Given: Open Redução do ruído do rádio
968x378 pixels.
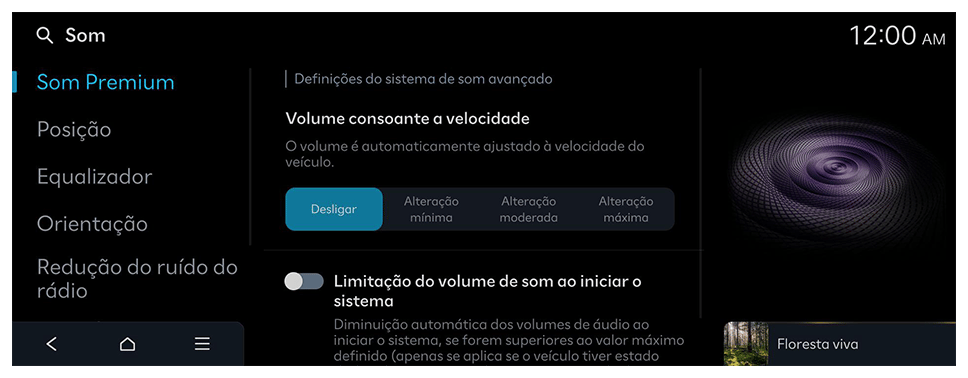Looking at the screenshot, I should (137, 279).
